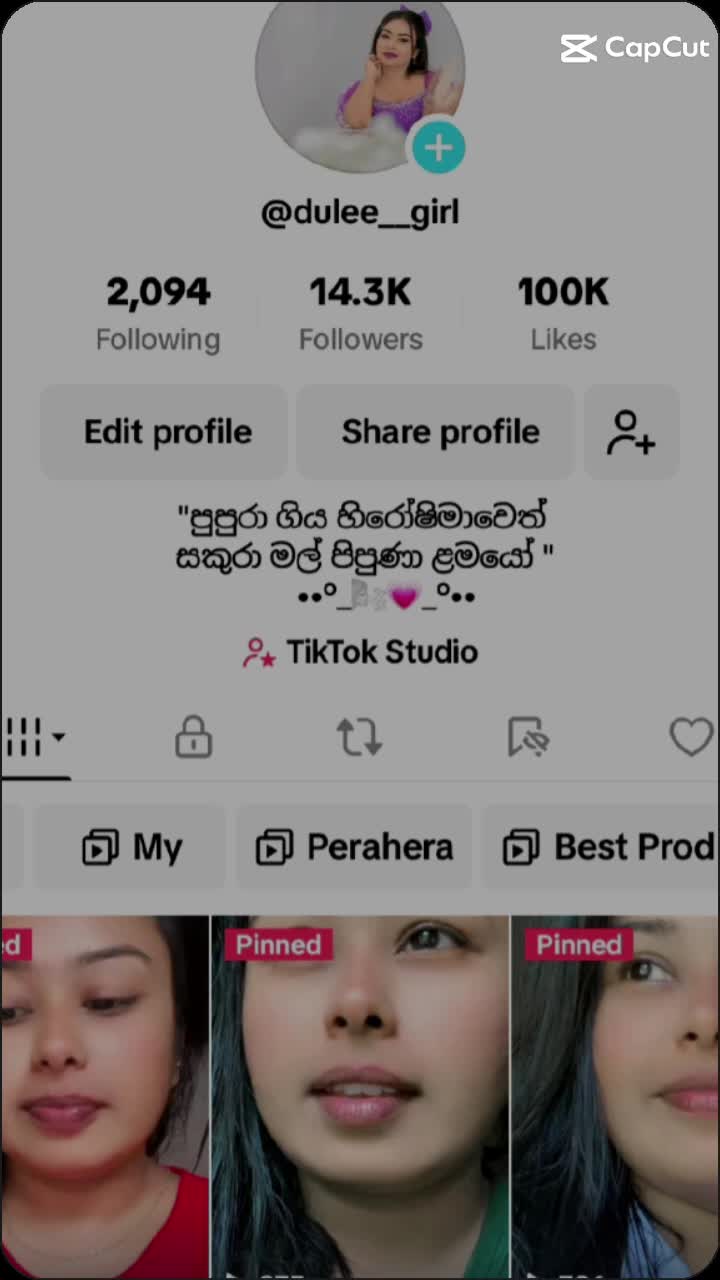Screen dimensions: 720x1280
Task: Open the Following list
Action: click(158, 313)
